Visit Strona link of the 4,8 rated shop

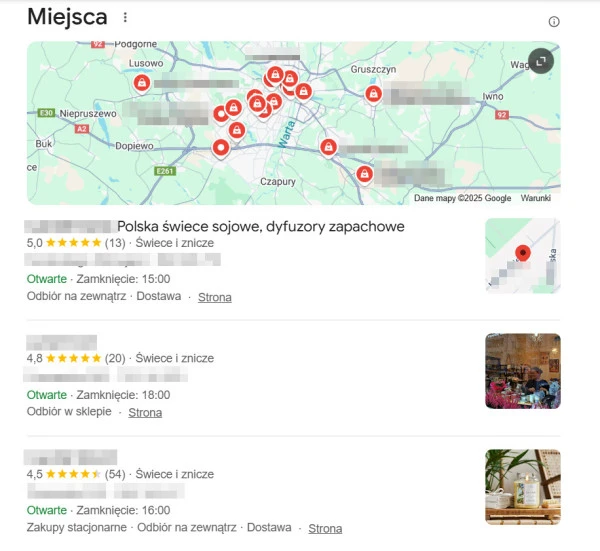(x=145, y=412)
